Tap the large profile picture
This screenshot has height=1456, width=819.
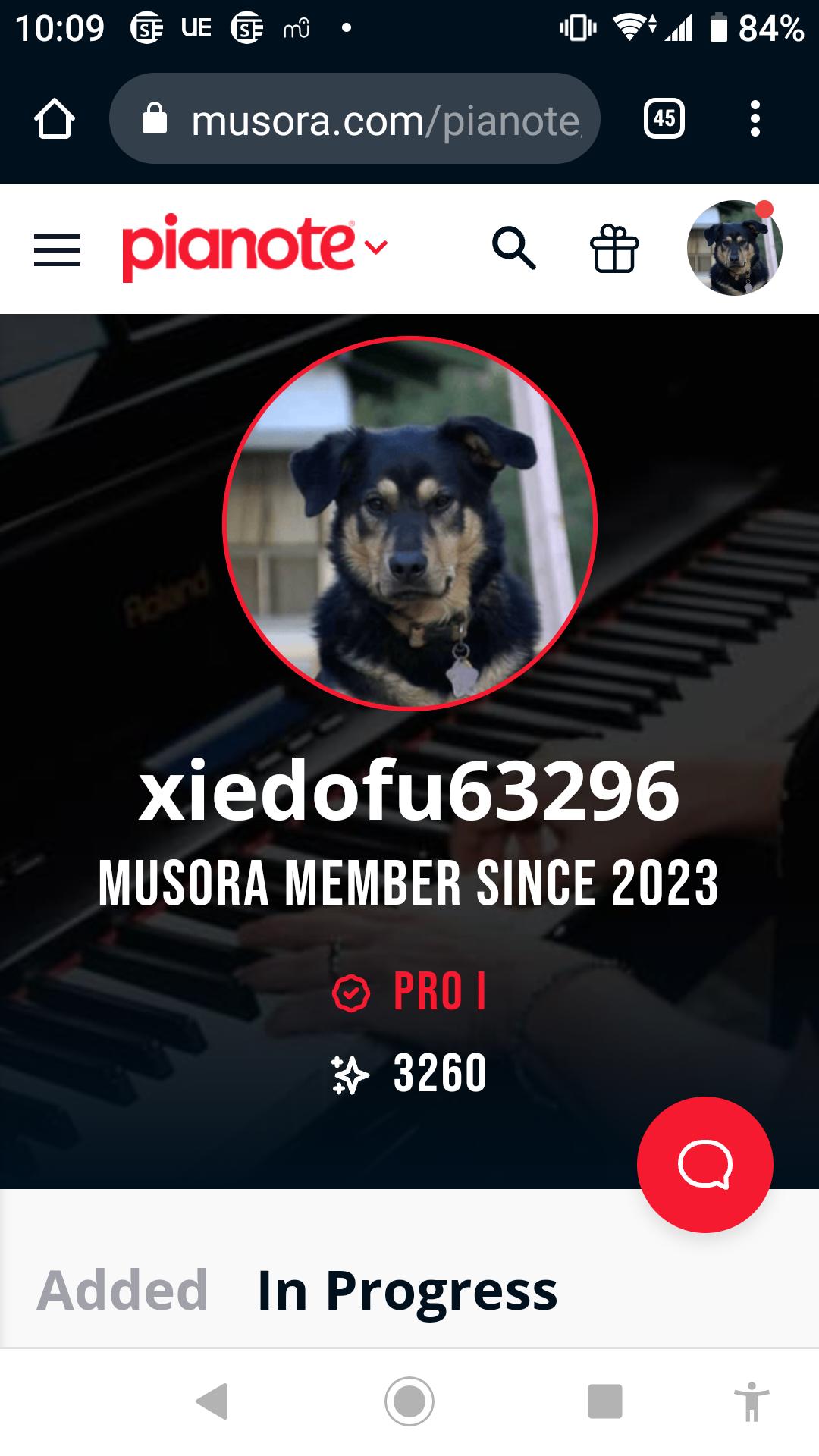[x=409, y=523]
